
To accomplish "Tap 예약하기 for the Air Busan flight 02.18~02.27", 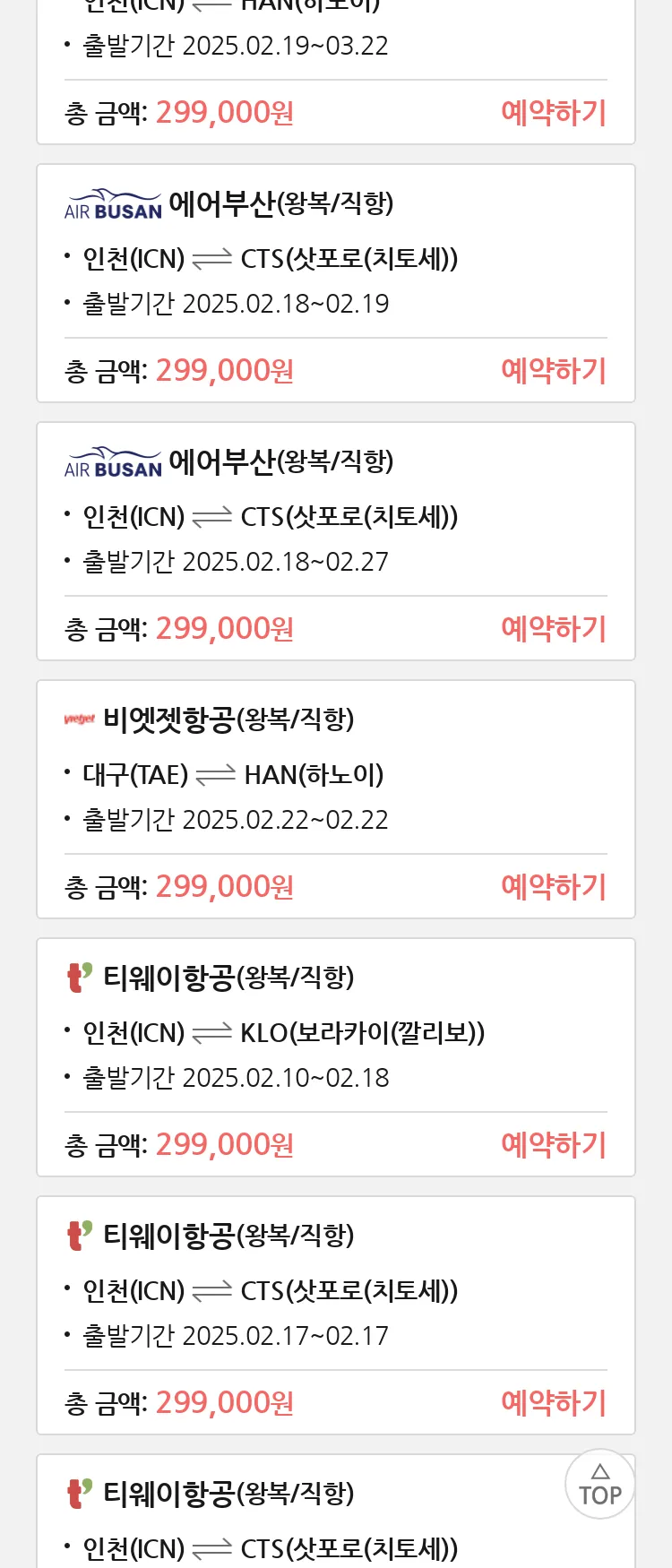I will tap(553, 629).
